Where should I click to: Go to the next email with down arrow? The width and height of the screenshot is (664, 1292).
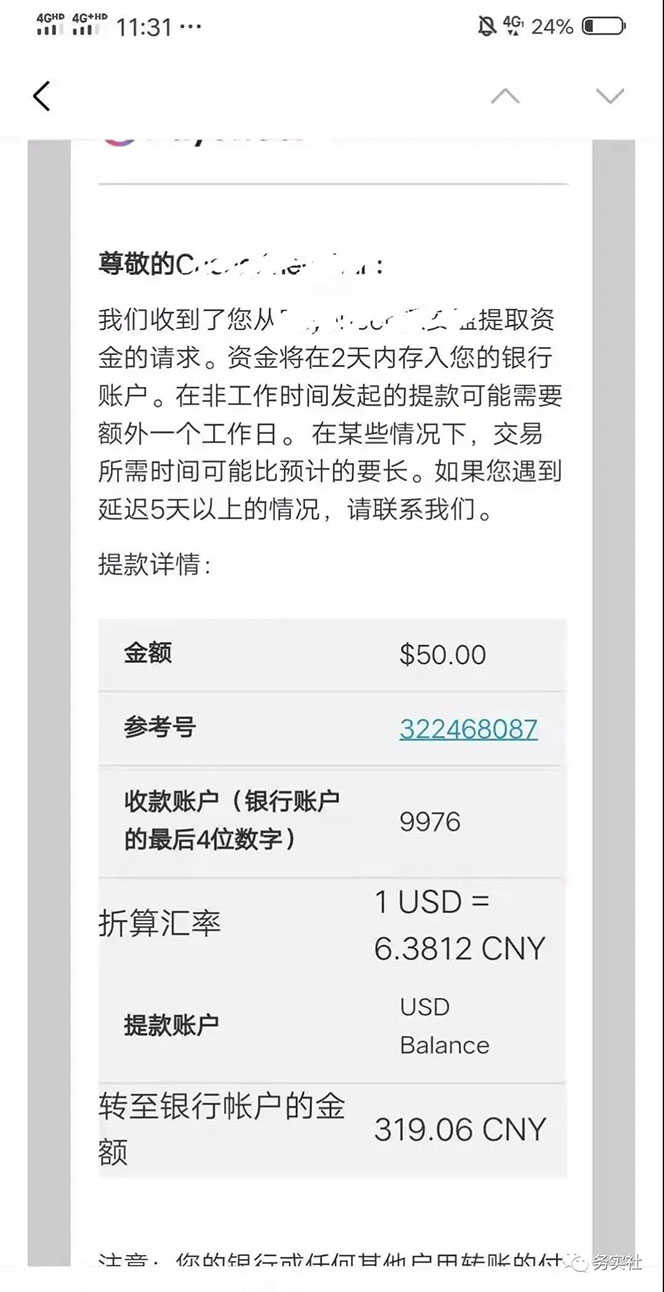coord(609,96)
